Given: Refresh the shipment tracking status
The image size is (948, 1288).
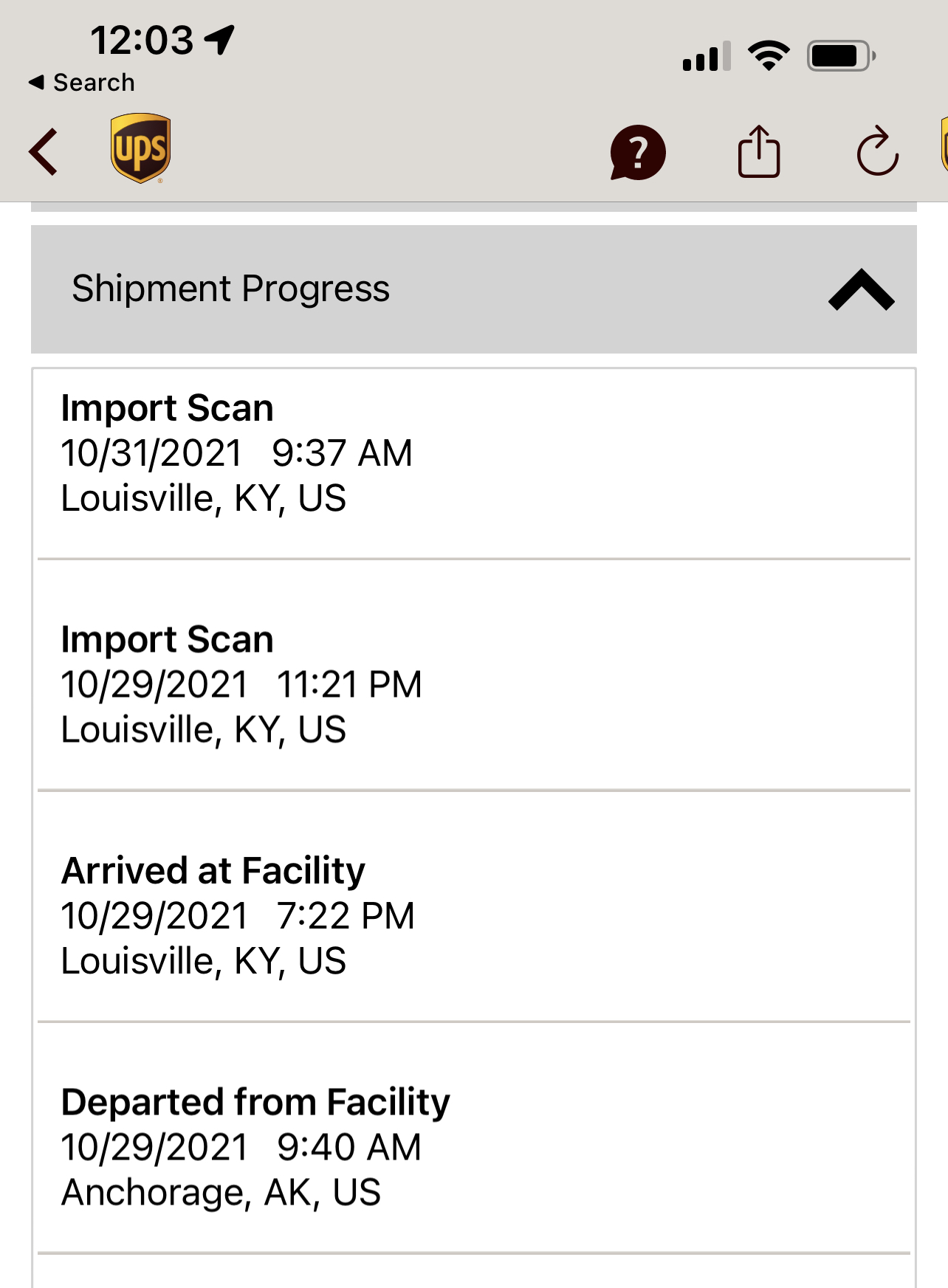Looking at the screenshot, I should click(x=877, y=152).
